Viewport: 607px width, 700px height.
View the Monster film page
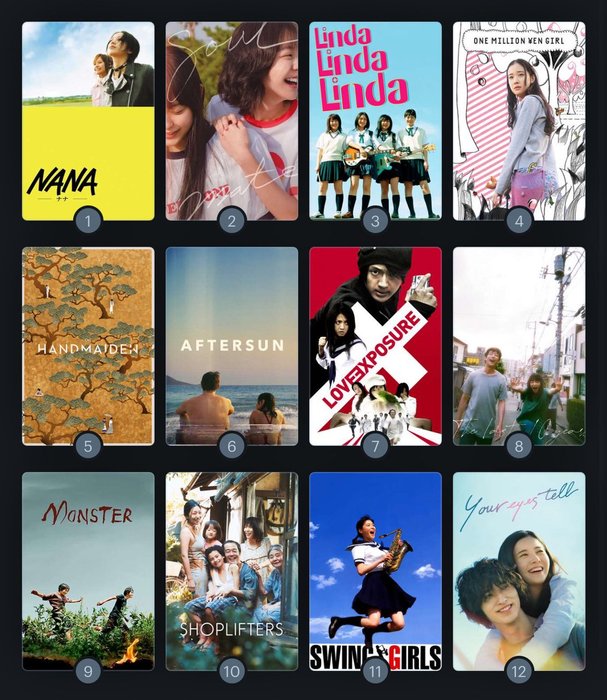(x=88, y=570)
